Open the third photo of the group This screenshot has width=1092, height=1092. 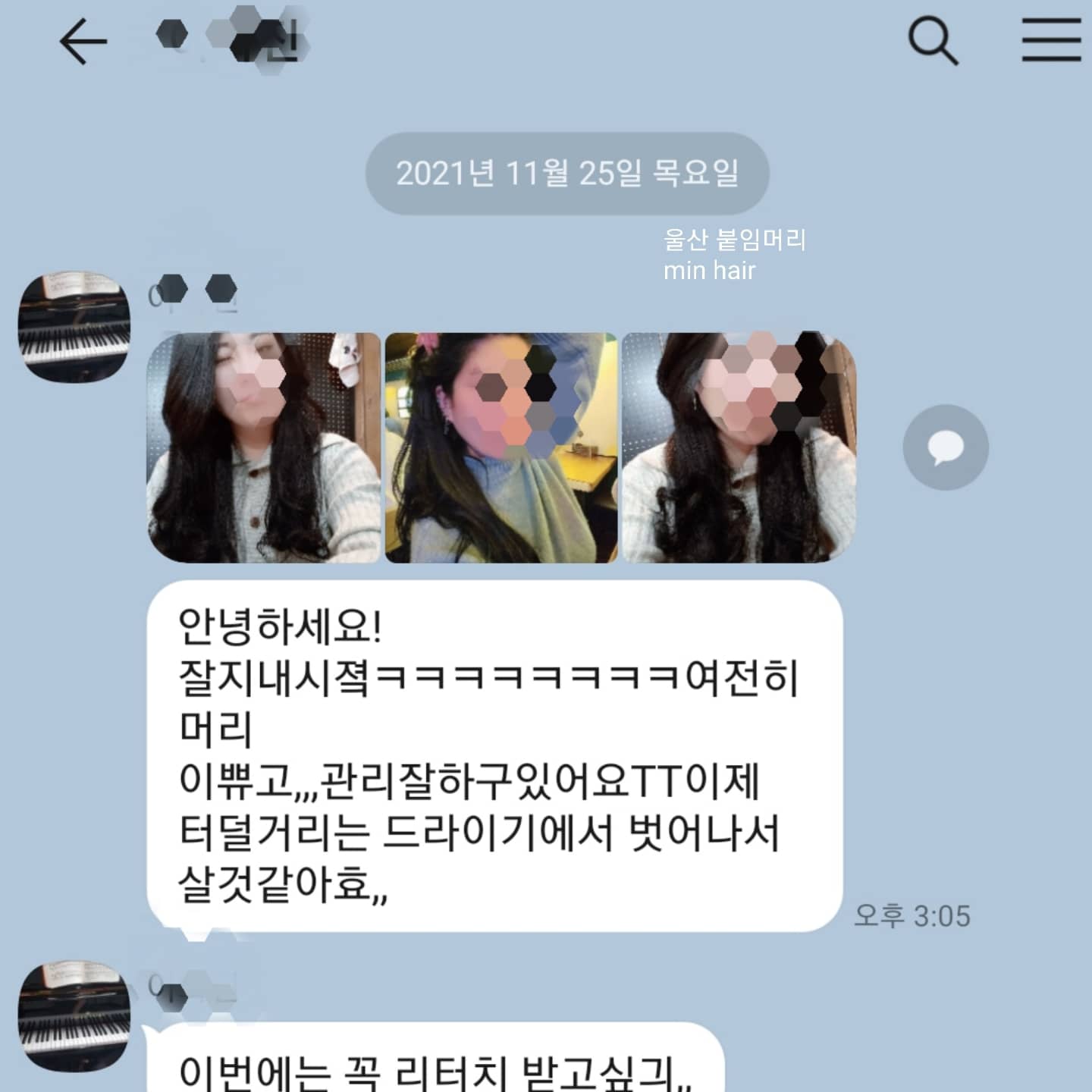[x=739, y=447]
